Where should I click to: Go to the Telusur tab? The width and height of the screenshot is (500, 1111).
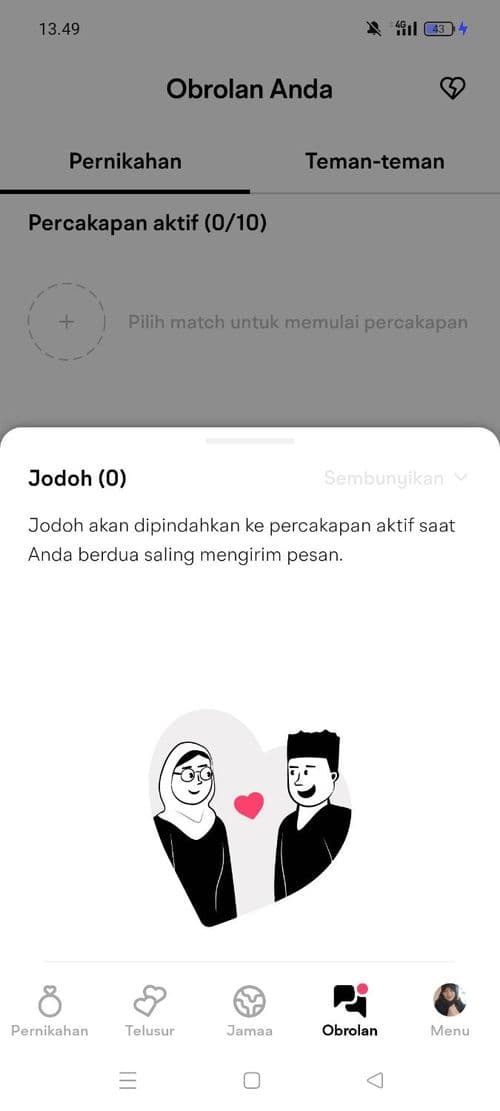tap(149, 1010)
